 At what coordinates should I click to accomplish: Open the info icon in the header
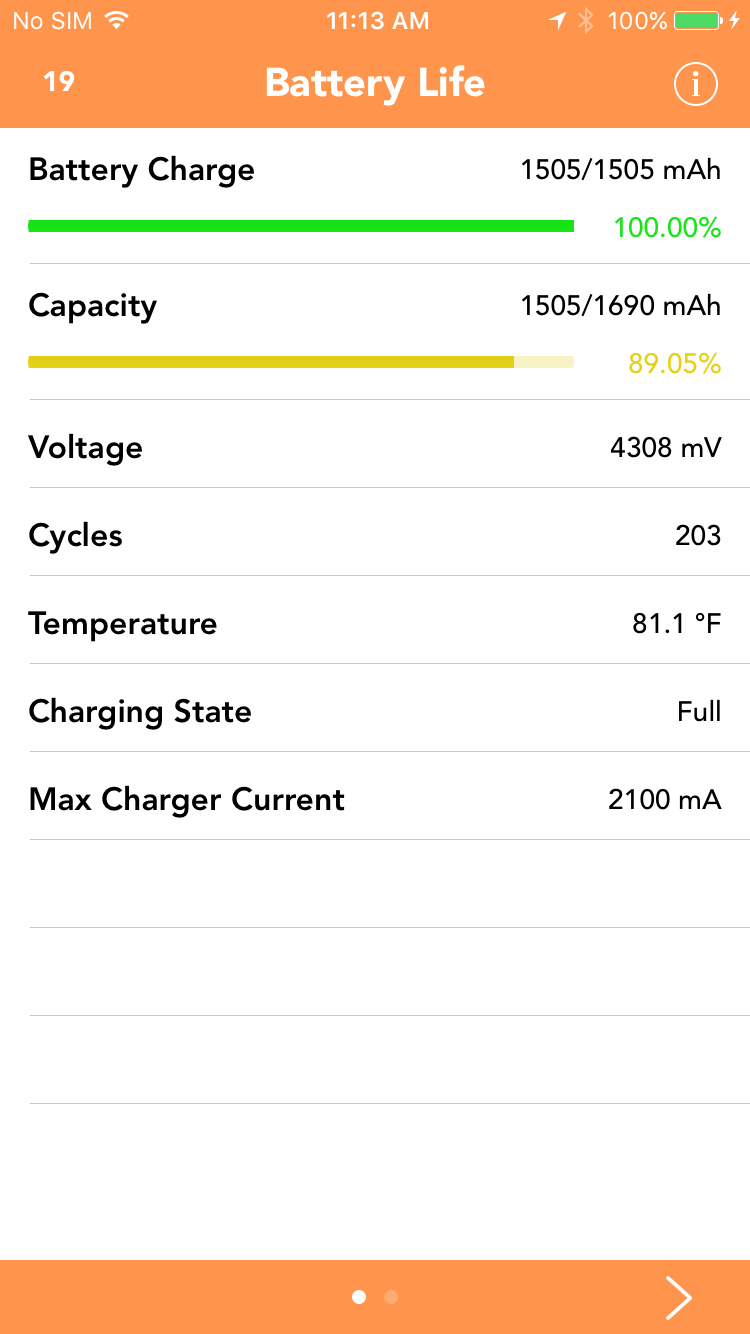695,84
